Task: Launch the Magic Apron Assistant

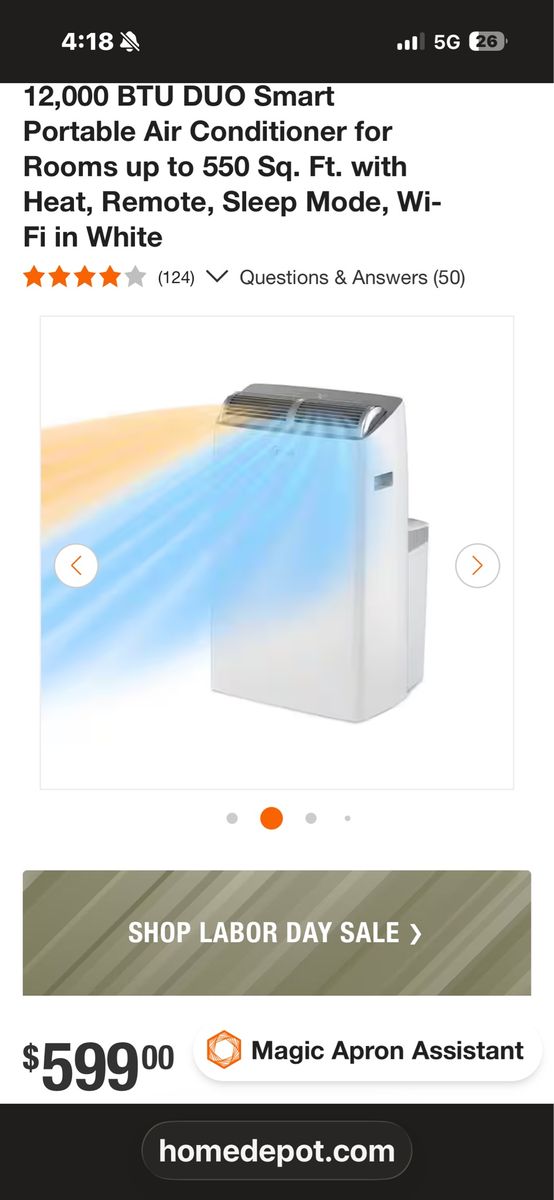Action: 367,1051
